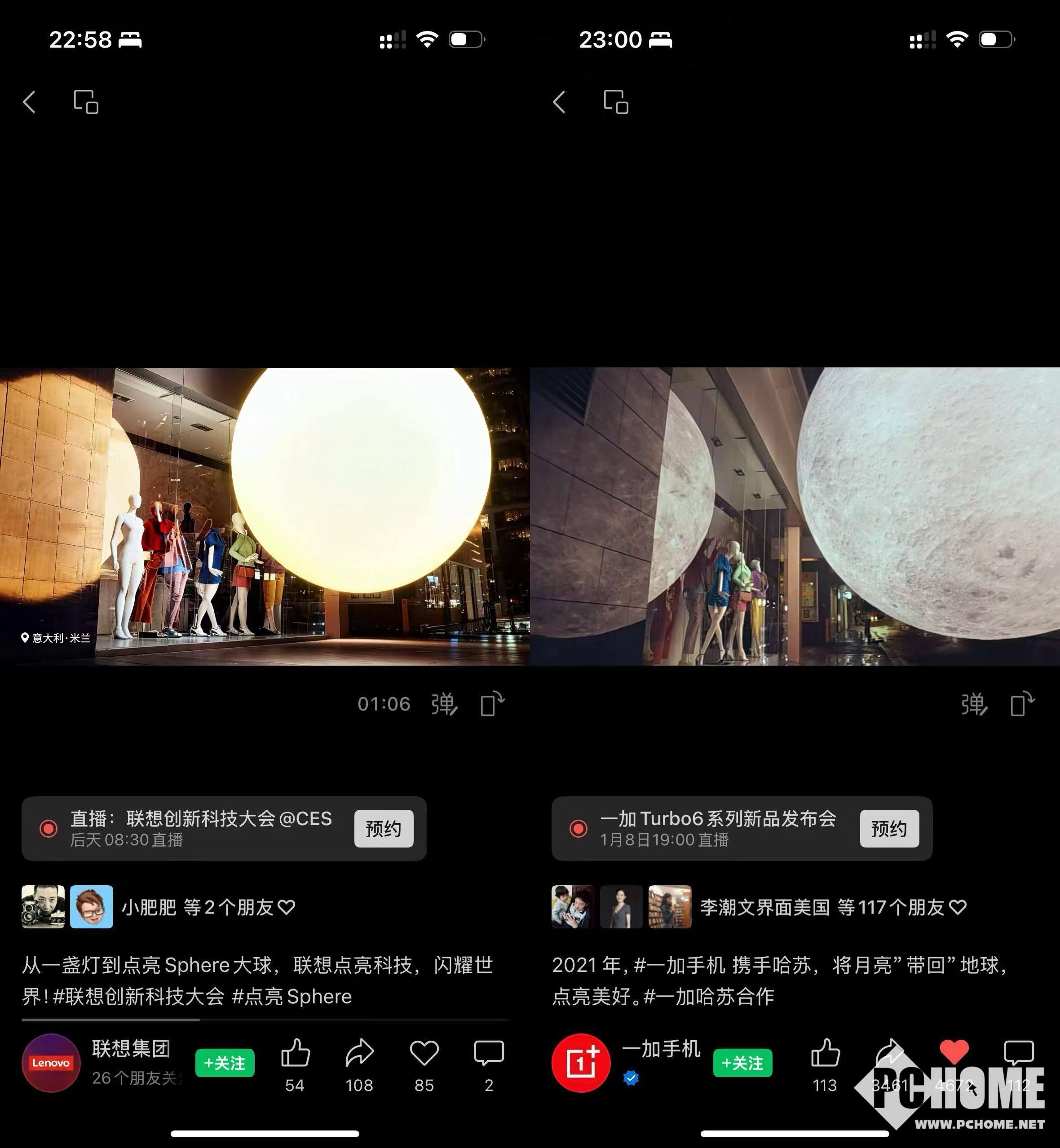This screenshot has height=1148, width=1060.
Task: Give a thumbs up to 联想集团's video
Action: pos(295,1054)
